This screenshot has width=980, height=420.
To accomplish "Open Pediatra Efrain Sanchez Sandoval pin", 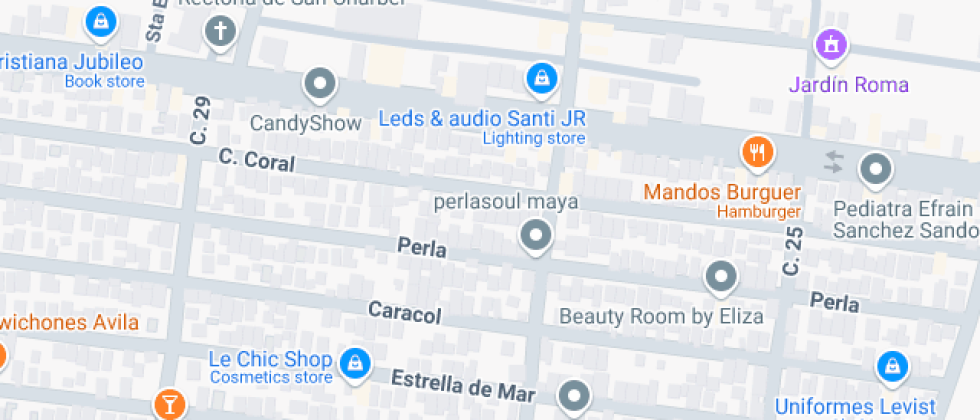I will tap(876, 169).
